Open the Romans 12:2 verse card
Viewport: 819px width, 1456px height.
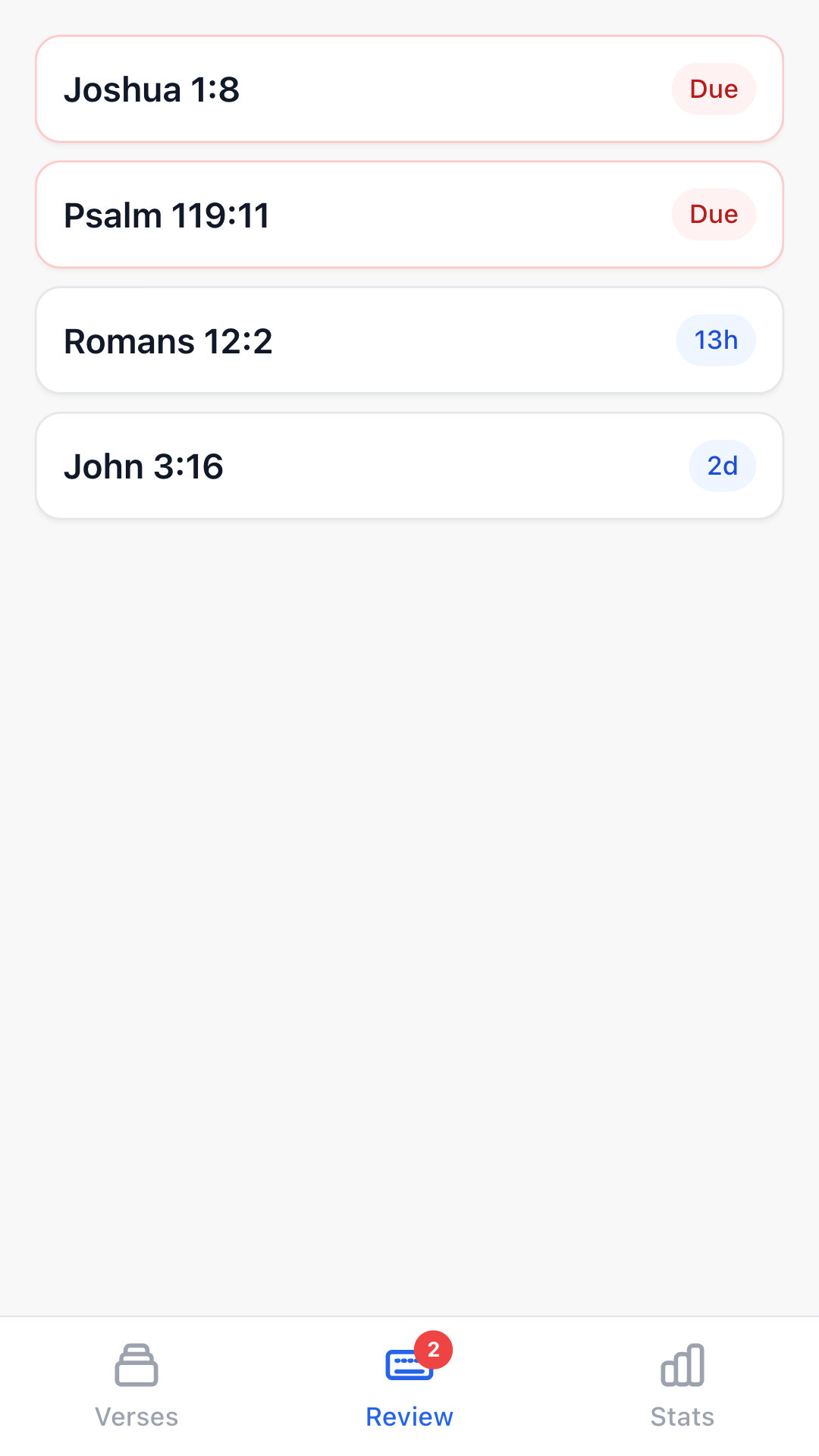pyautogui.click(x=409, y=340)
